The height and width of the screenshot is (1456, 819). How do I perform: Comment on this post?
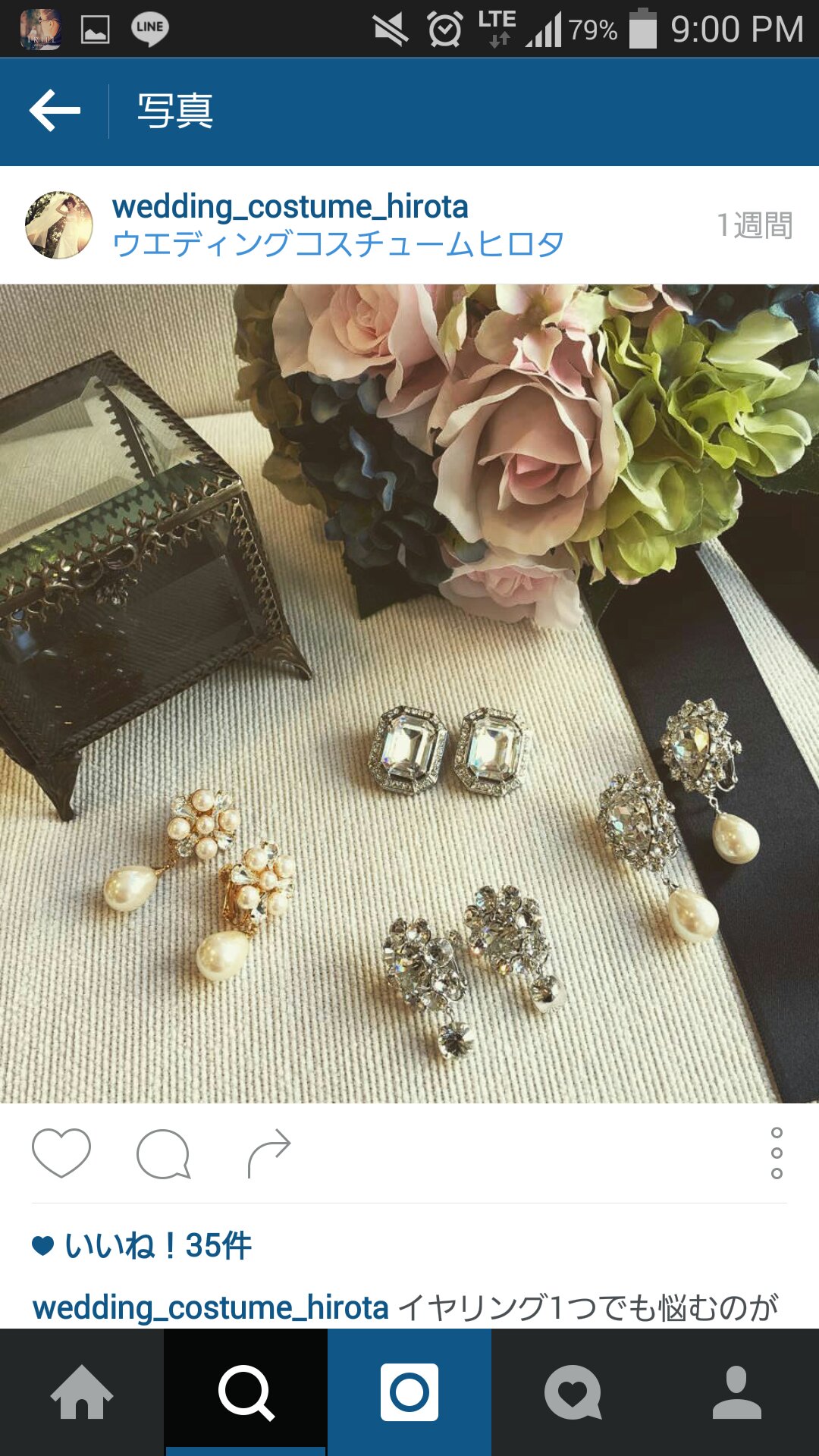click(164, 1153)
